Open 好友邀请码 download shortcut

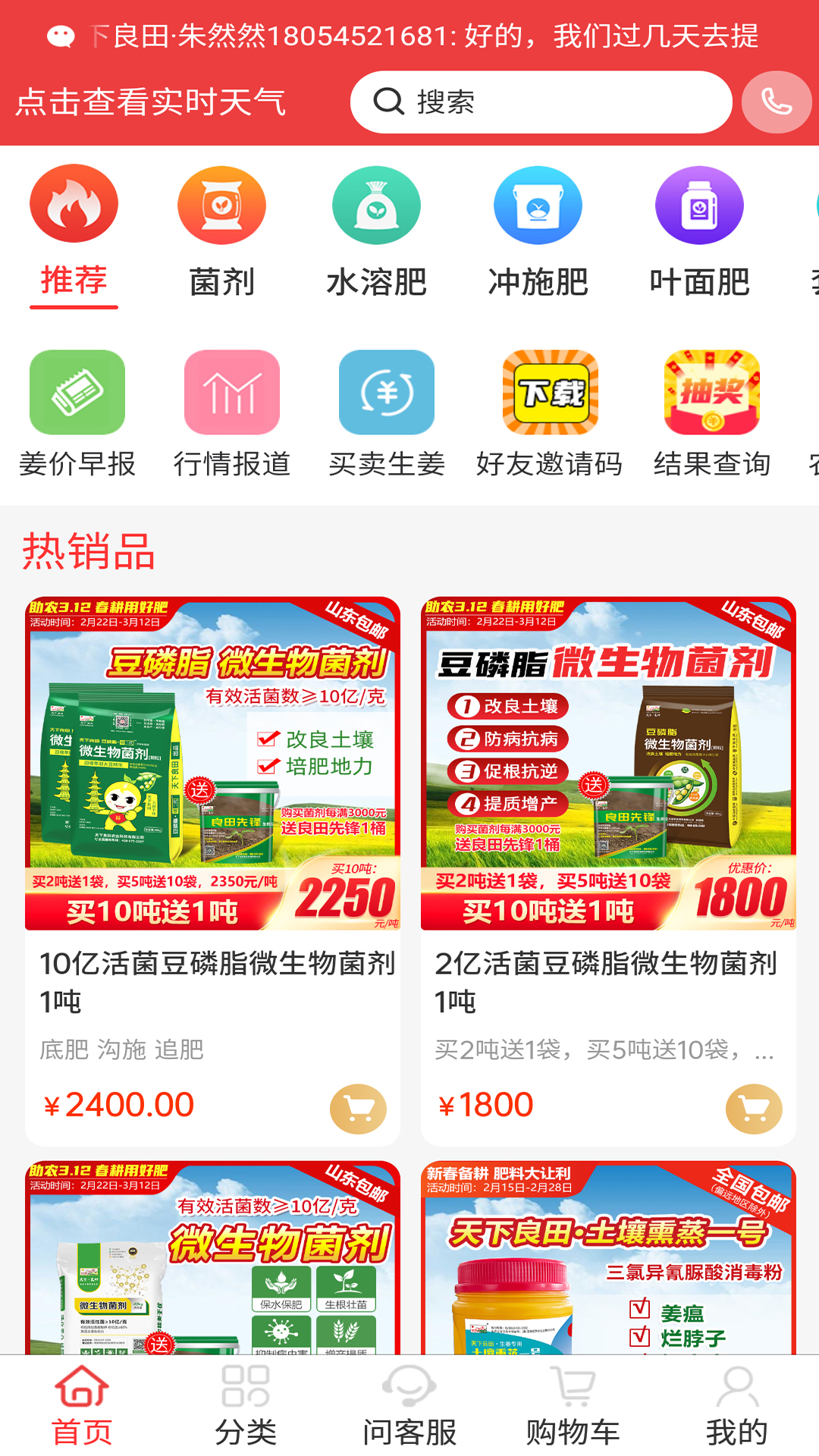coord(550,415)
